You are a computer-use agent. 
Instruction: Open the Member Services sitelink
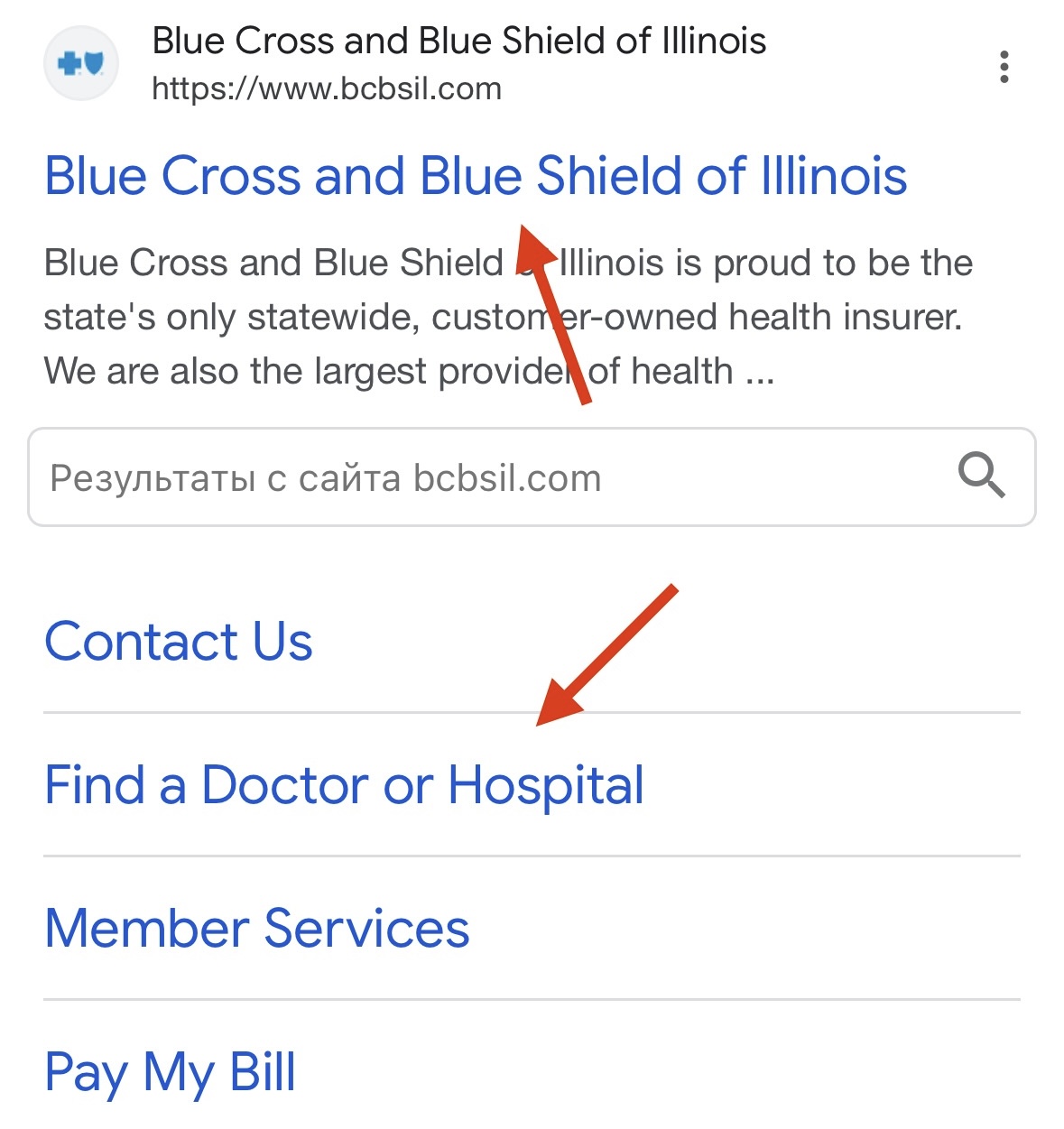(257, 928)
